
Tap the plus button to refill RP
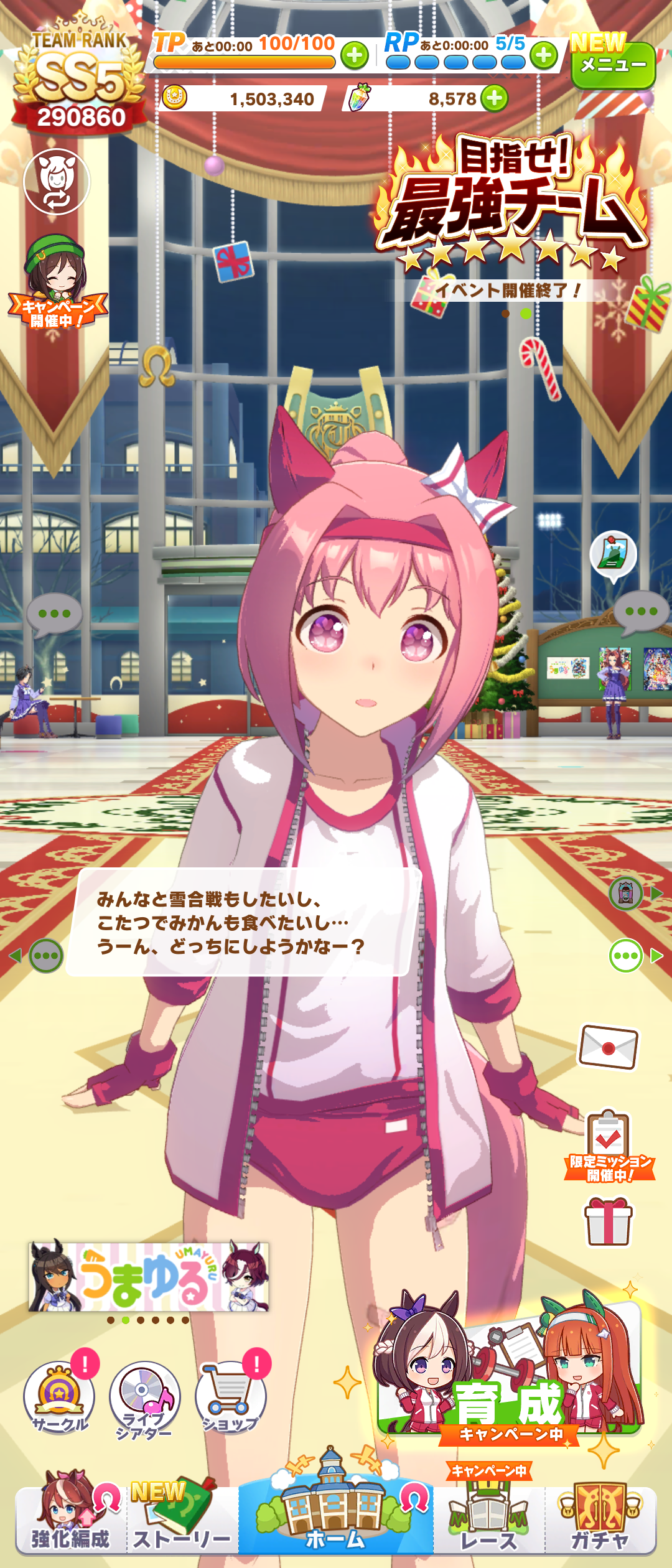pos(544,56)
